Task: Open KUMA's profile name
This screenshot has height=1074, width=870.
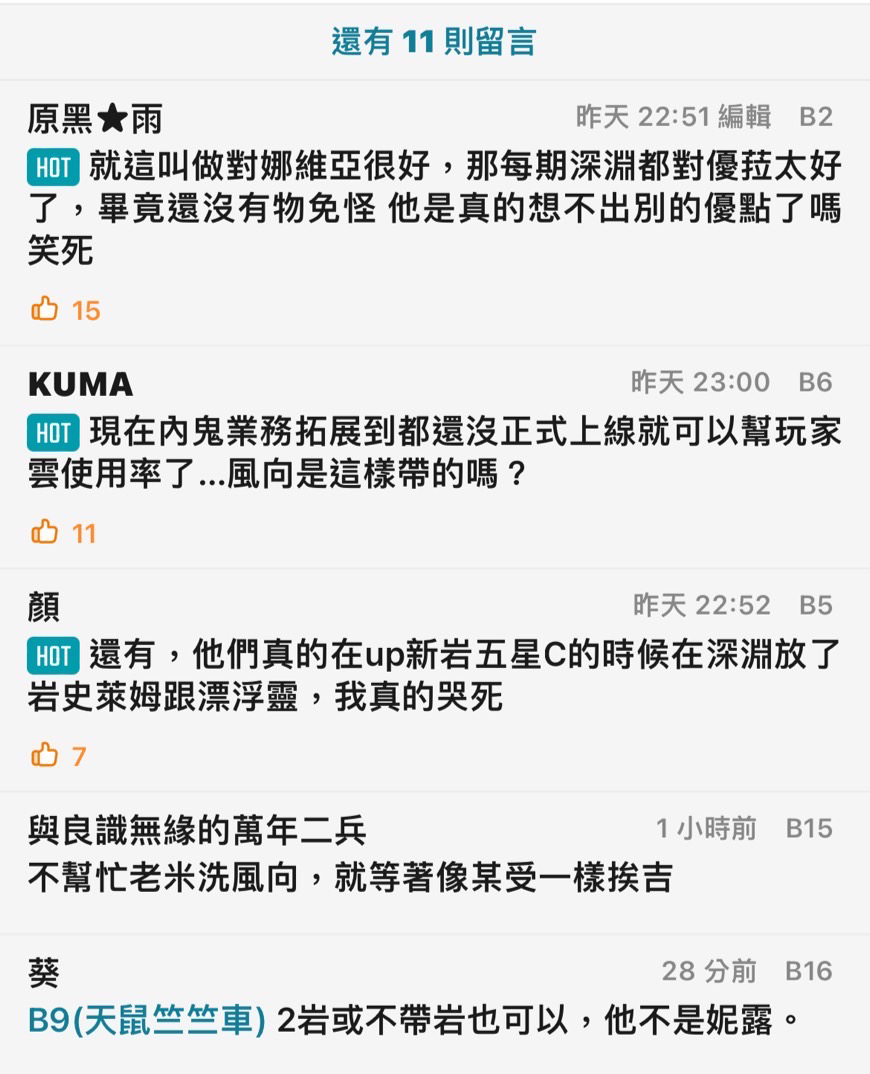Action: (x=80, y=384)
